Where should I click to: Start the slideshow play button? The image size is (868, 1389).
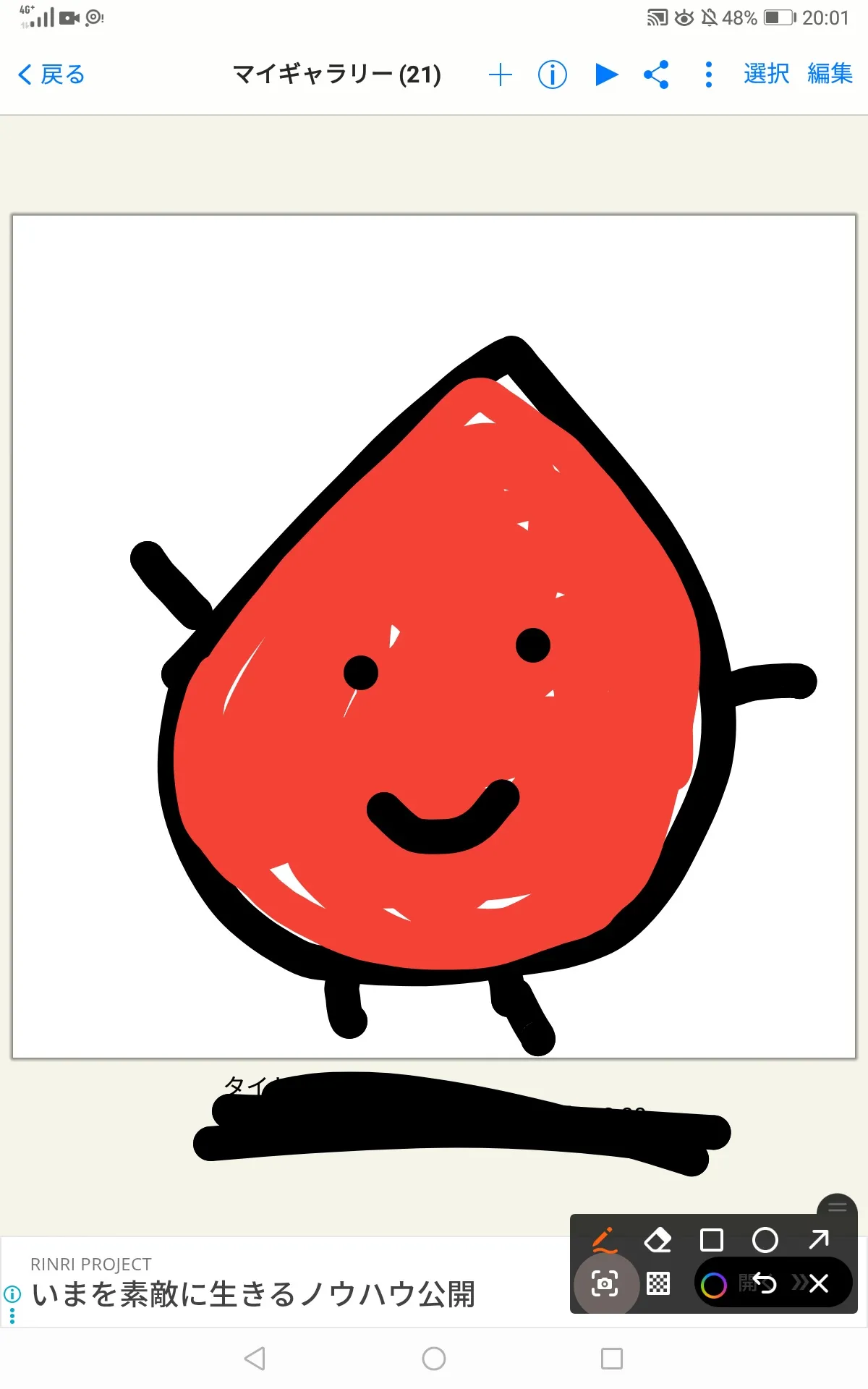[606, 75]
